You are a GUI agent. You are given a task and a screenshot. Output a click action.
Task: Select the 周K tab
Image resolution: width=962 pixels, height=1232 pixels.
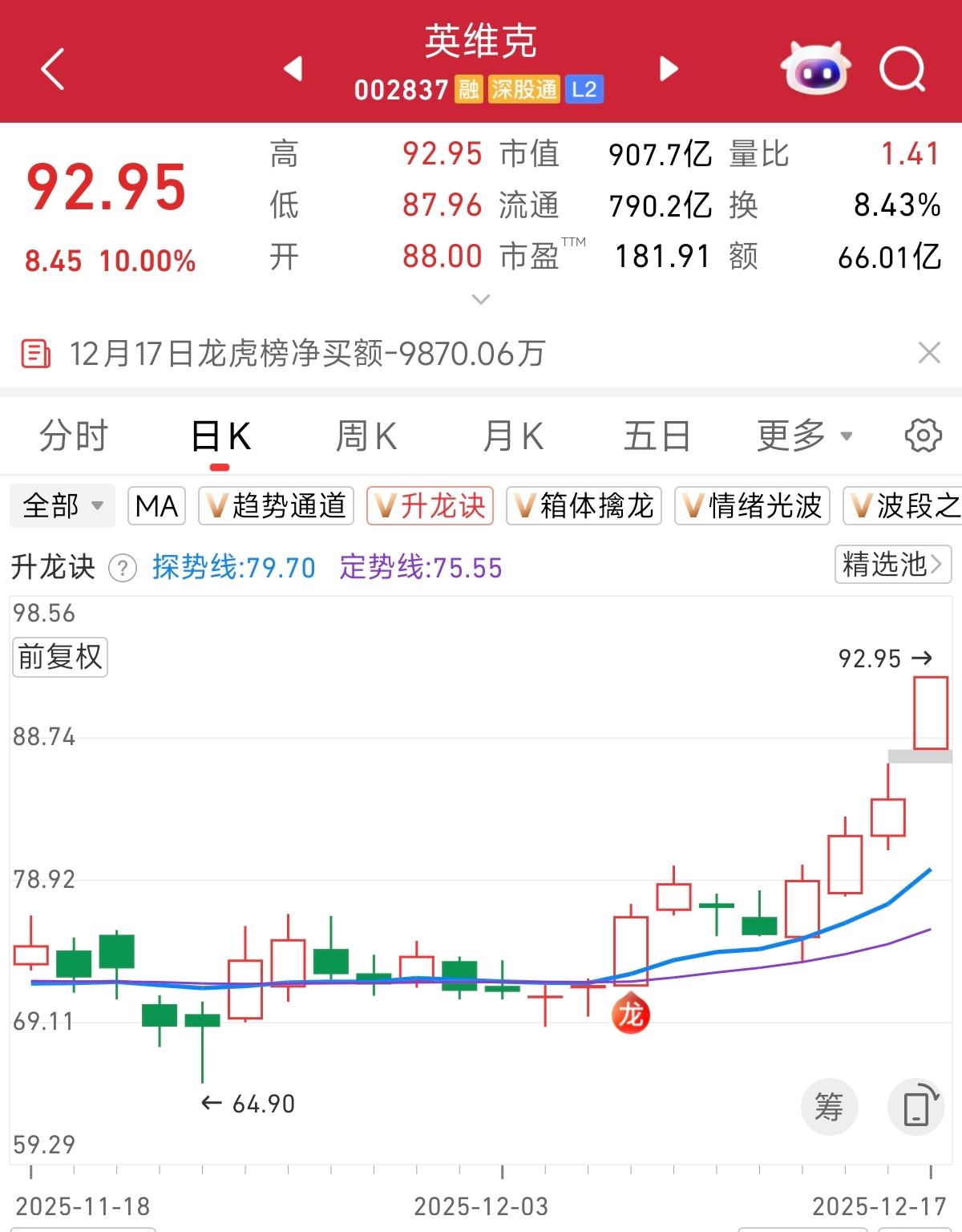pos(366,436)
